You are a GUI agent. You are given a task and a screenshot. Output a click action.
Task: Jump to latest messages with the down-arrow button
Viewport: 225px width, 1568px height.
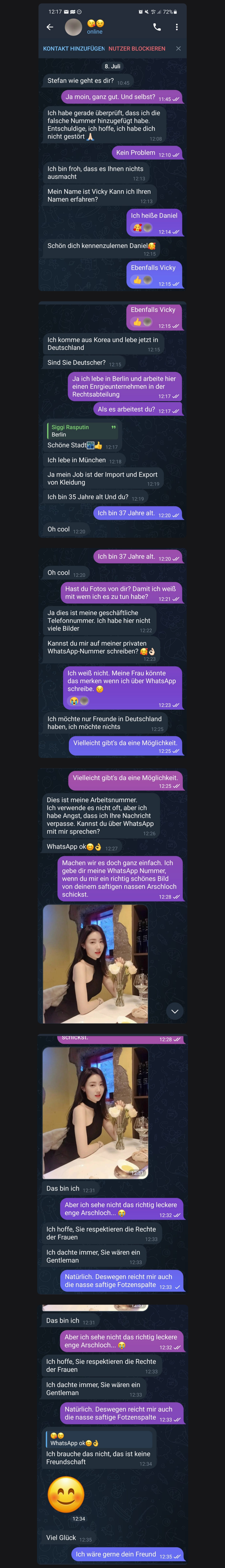point(174,1011)
